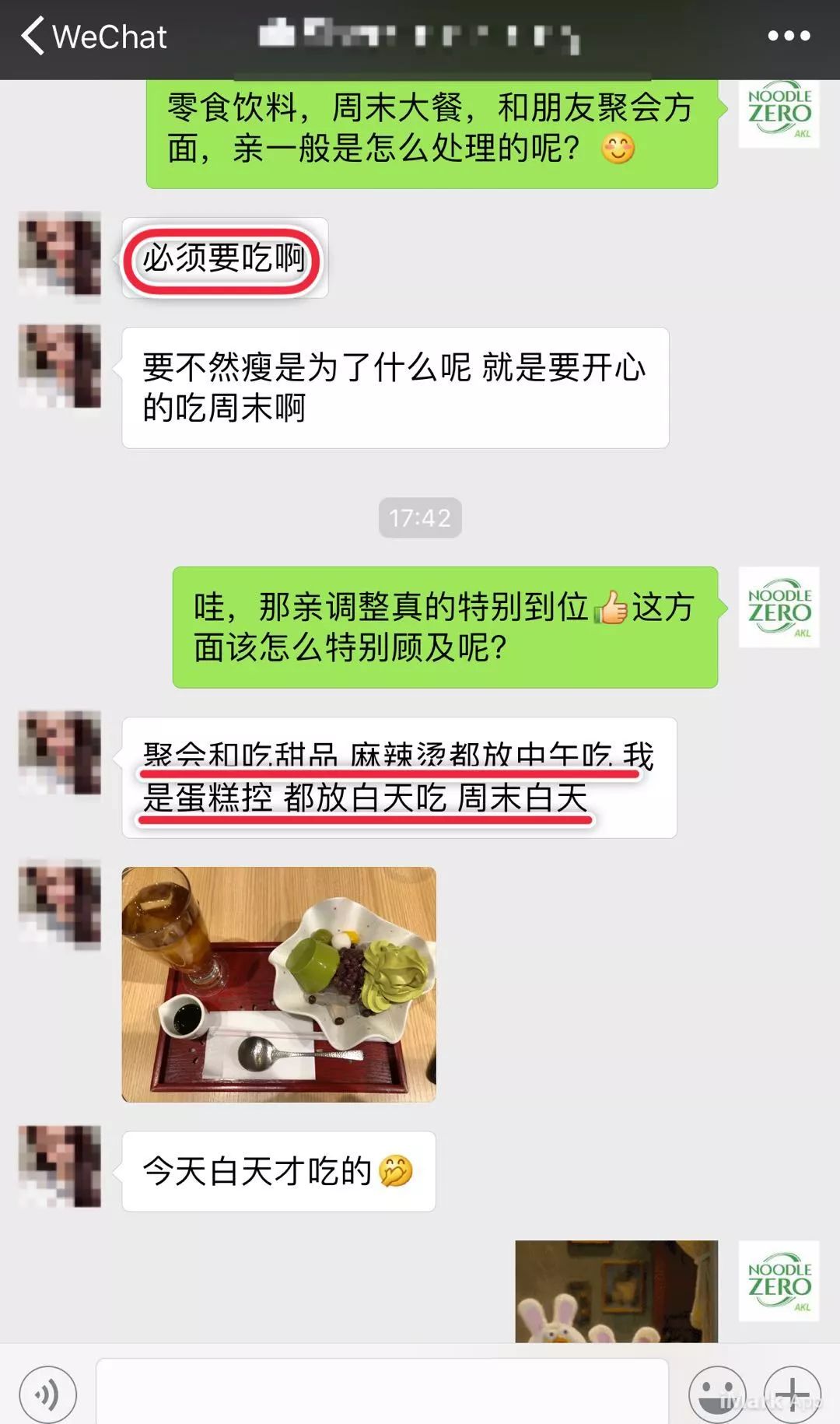Click the Noodle Zero logo beside the top message

[x=777, y=112]
